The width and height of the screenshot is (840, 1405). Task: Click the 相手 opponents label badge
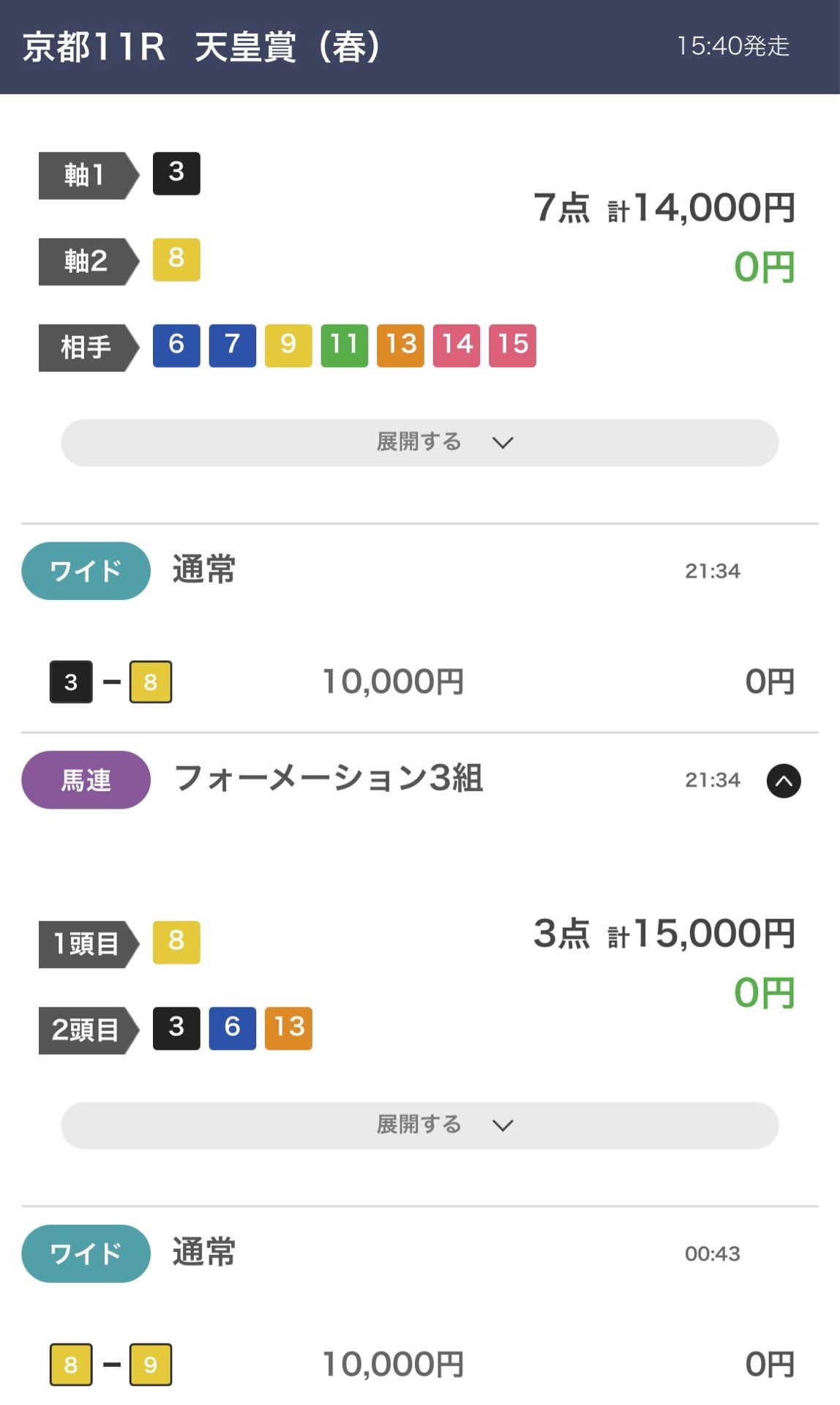click(x=80, y=347)
